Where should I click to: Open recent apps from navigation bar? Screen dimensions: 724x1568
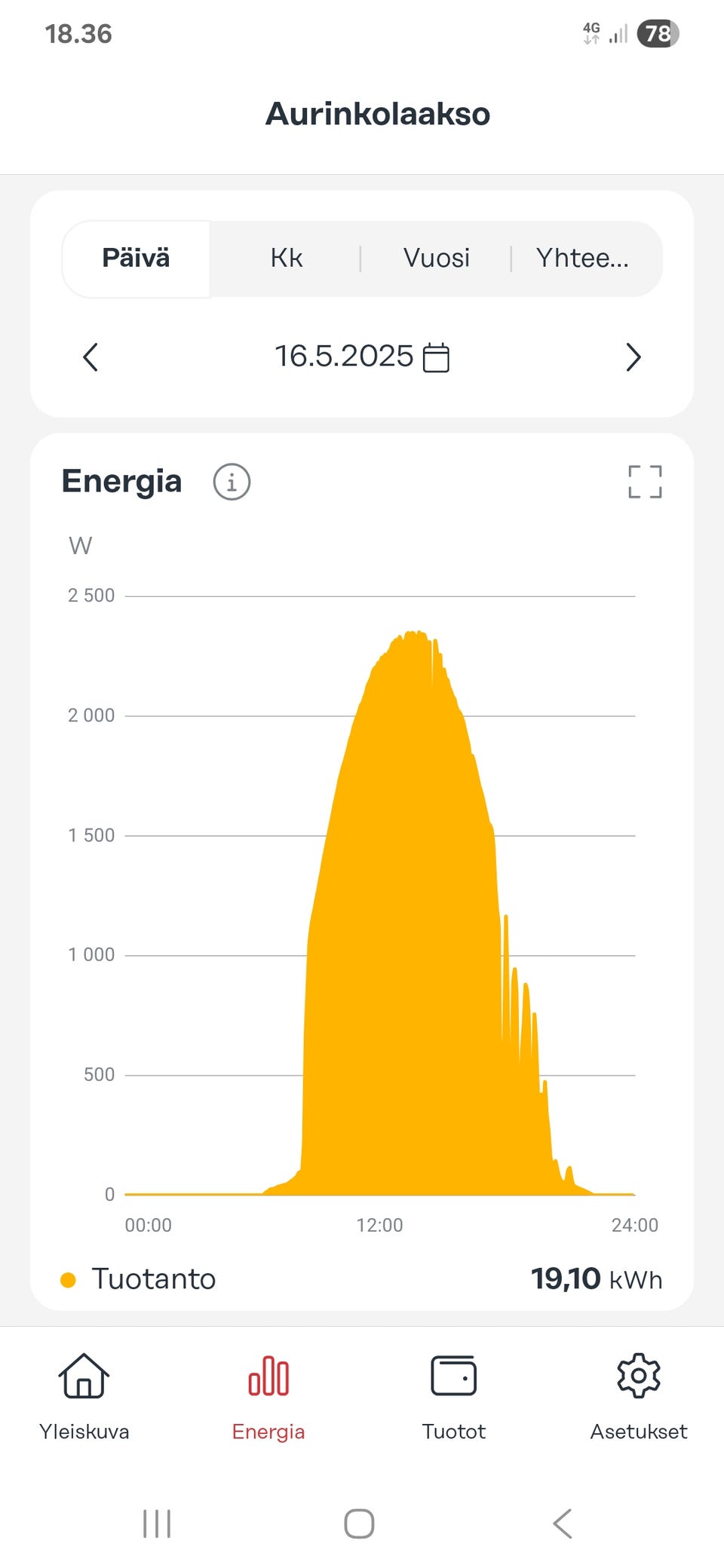coord(157,1524)
